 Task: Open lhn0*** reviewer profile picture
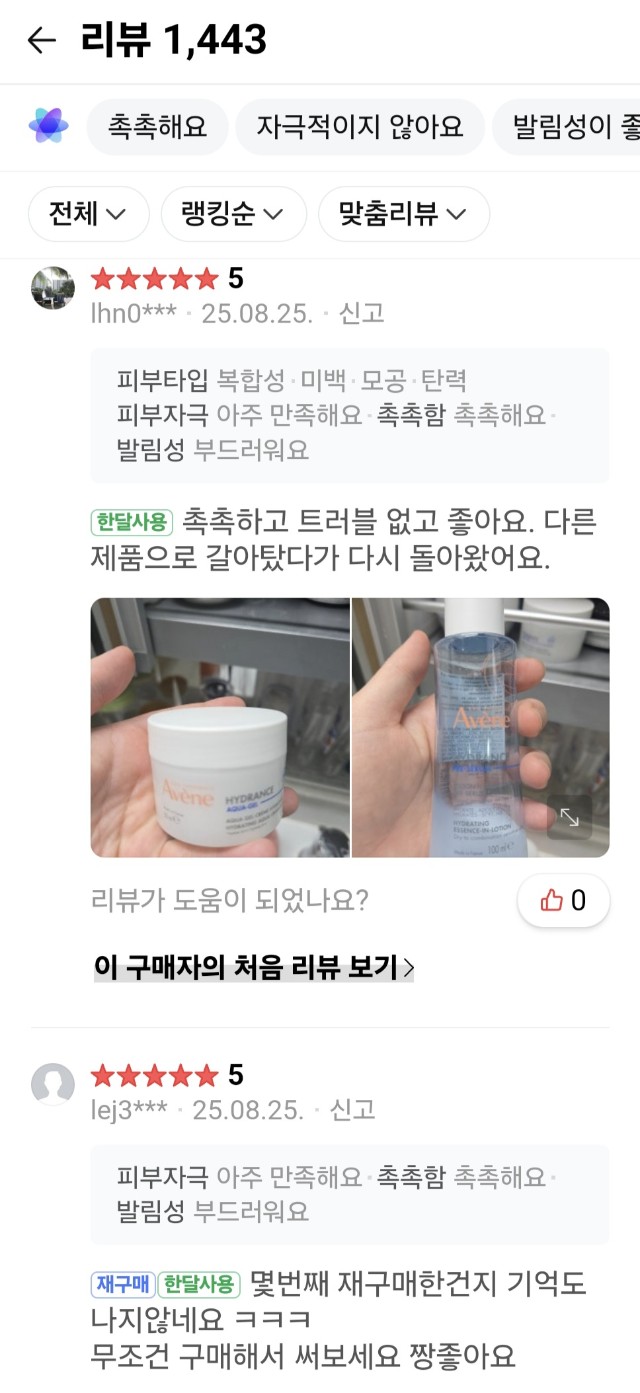click(53, 288)
